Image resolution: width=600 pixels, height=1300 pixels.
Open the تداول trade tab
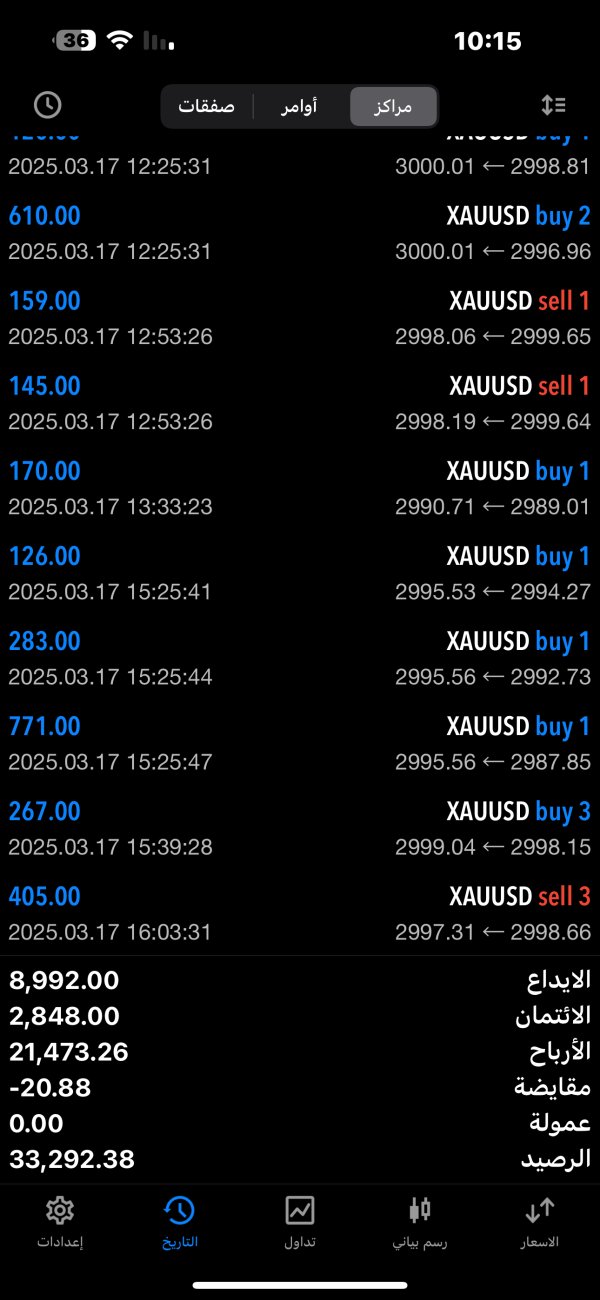(x=300, y=1222)
